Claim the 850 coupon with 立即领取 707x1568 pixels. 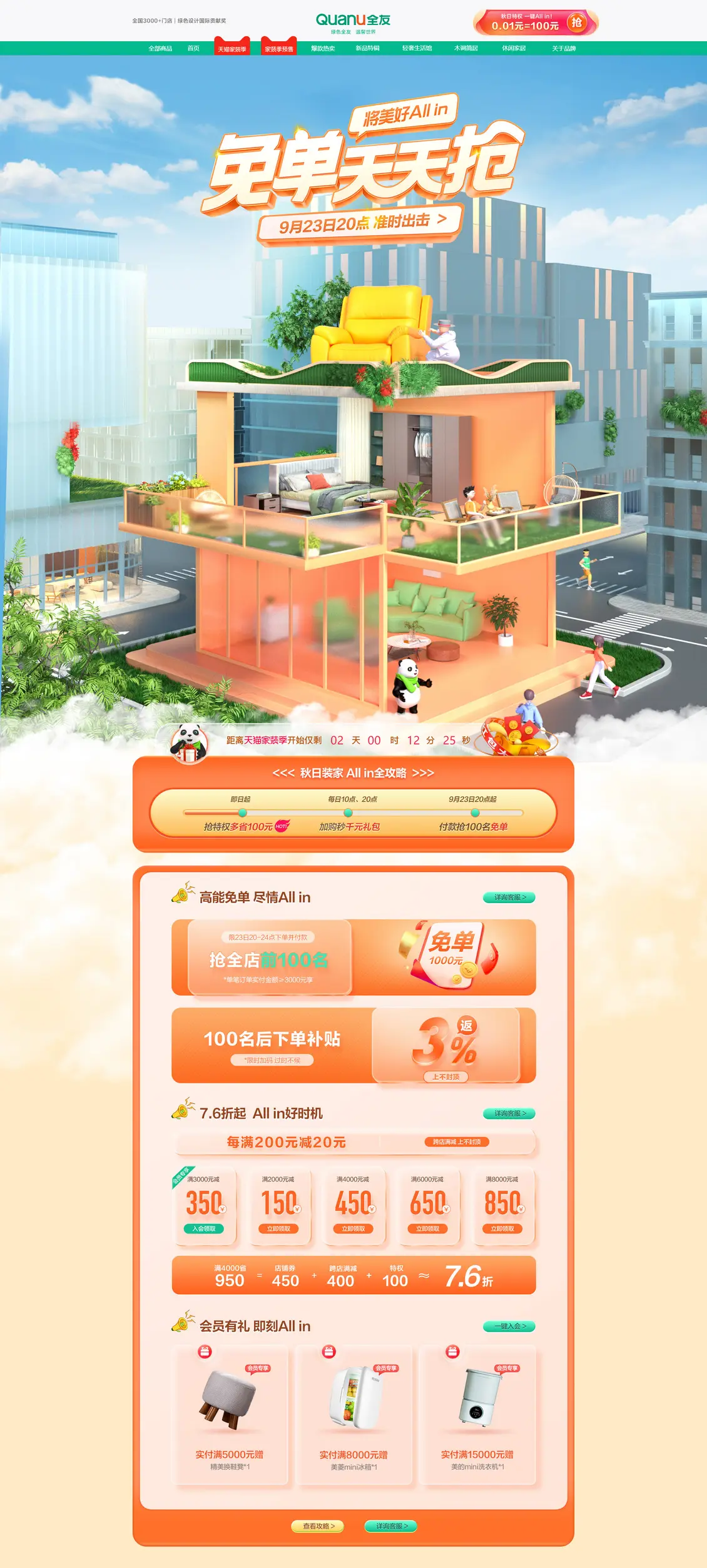(x=502, y=1228)
